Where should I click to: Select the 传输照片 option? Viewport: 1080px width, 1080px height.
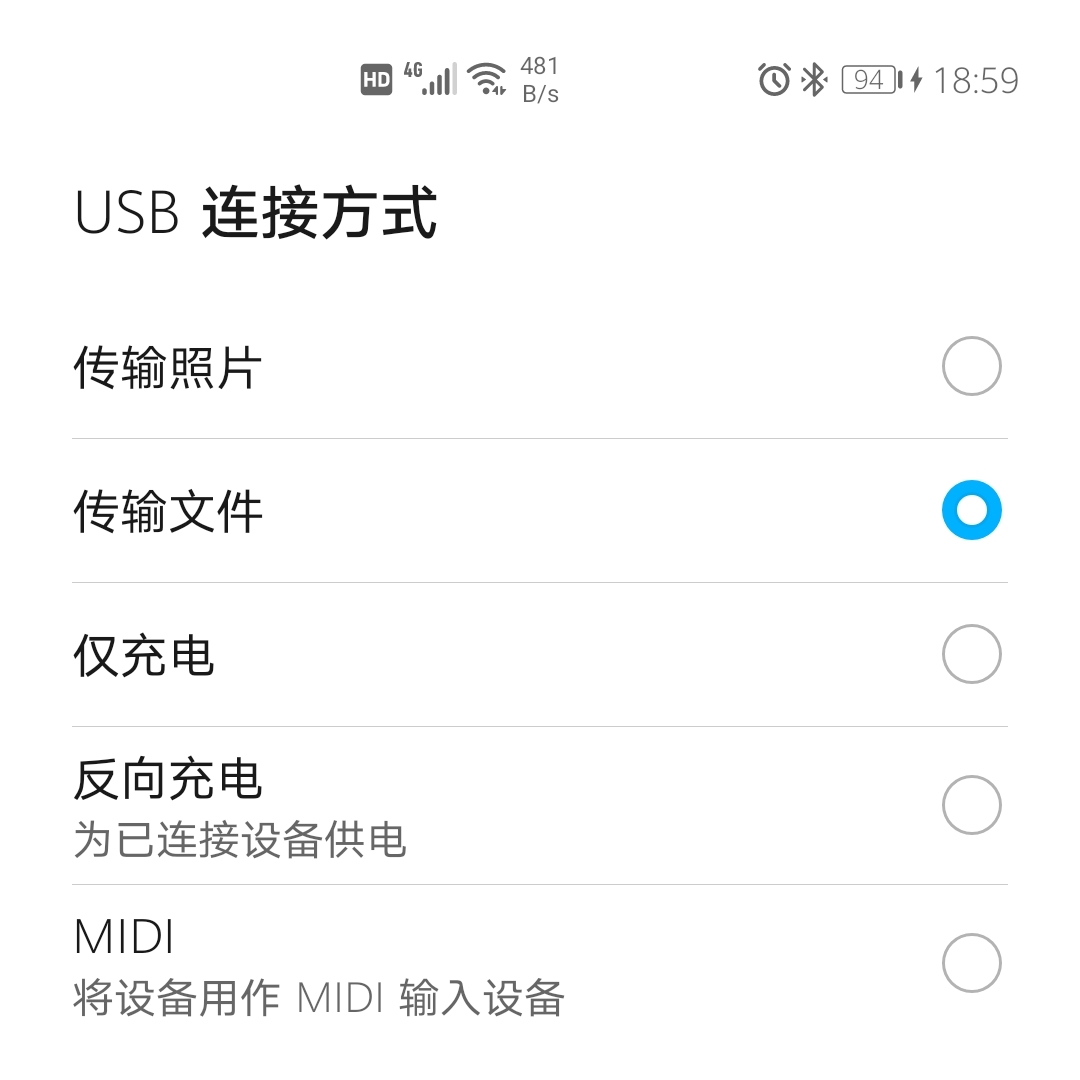[971, 367]
